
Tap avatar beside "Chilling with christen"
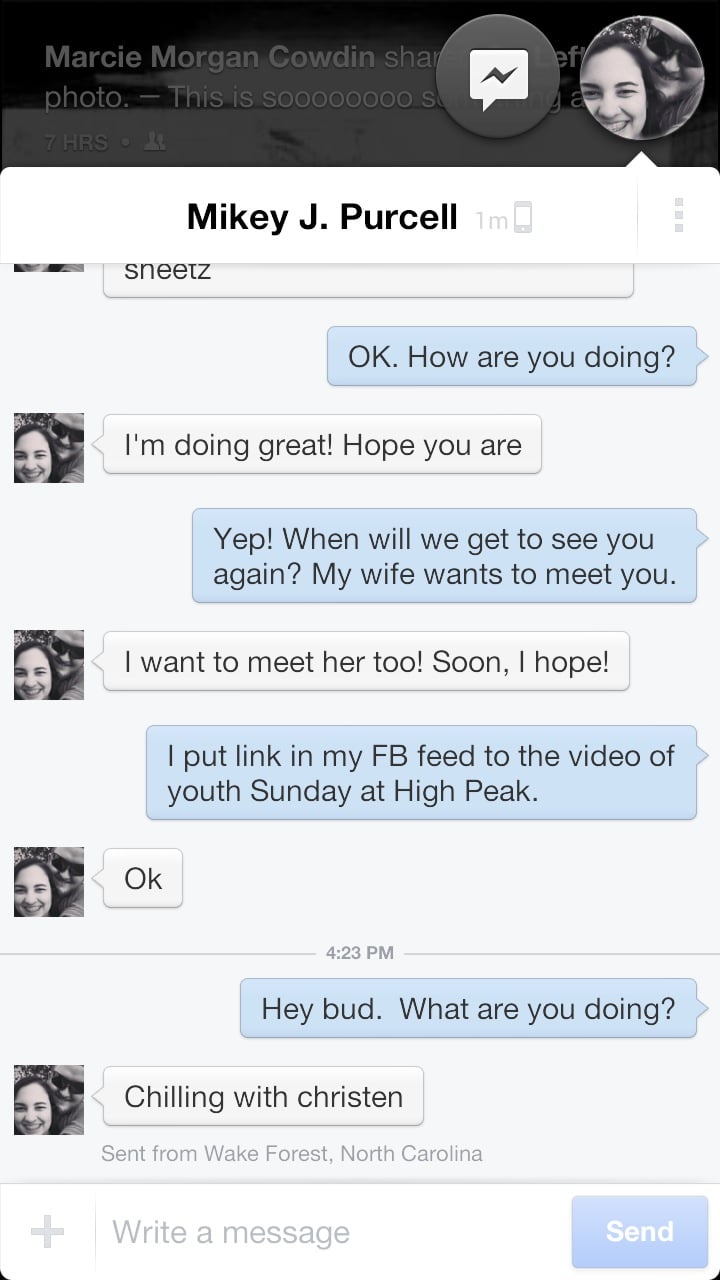[49, 1100]
